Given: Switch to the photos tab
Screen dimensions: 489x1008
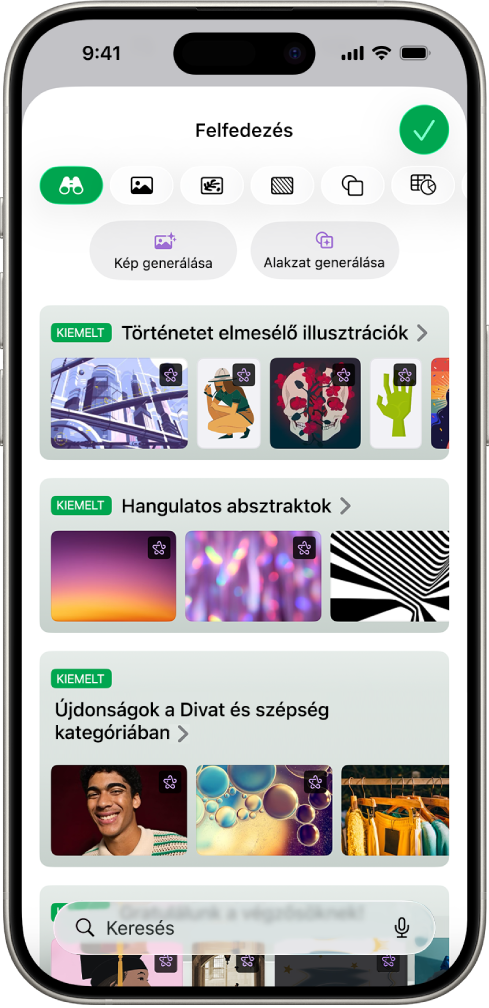Looking at the screenshot, I should 141,186.
